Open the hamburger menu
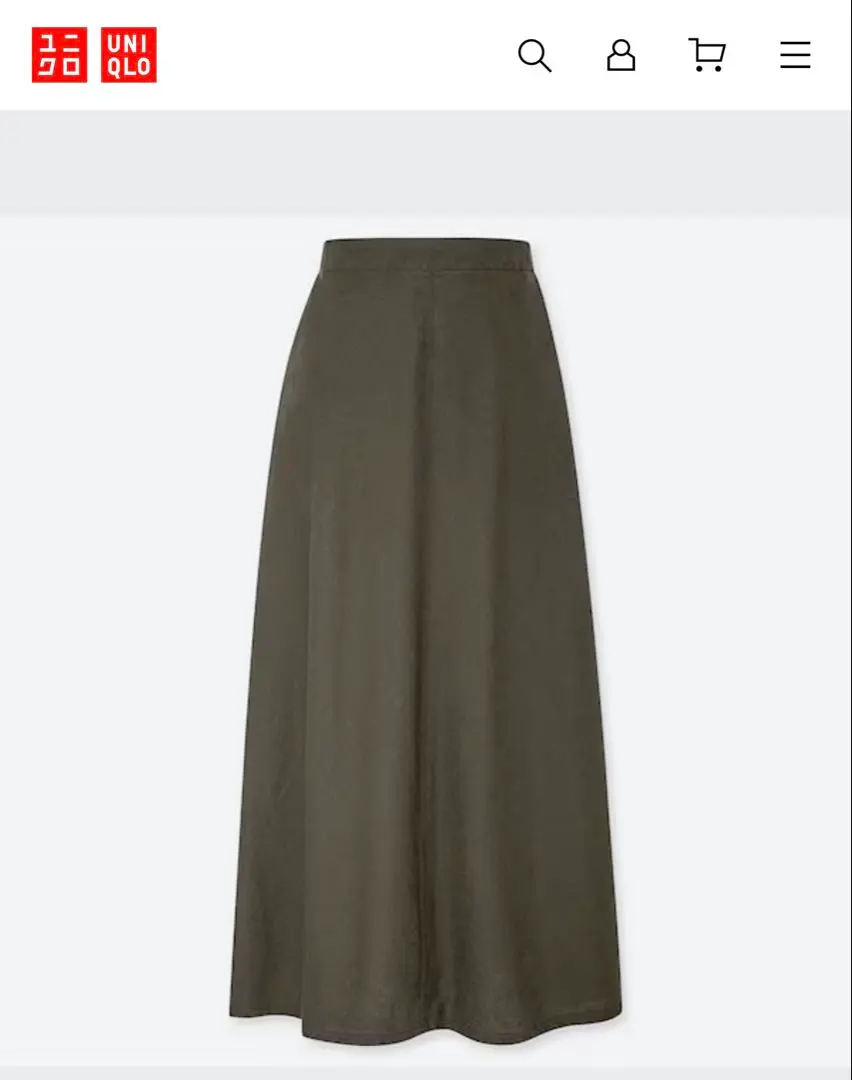 (795, 55)
